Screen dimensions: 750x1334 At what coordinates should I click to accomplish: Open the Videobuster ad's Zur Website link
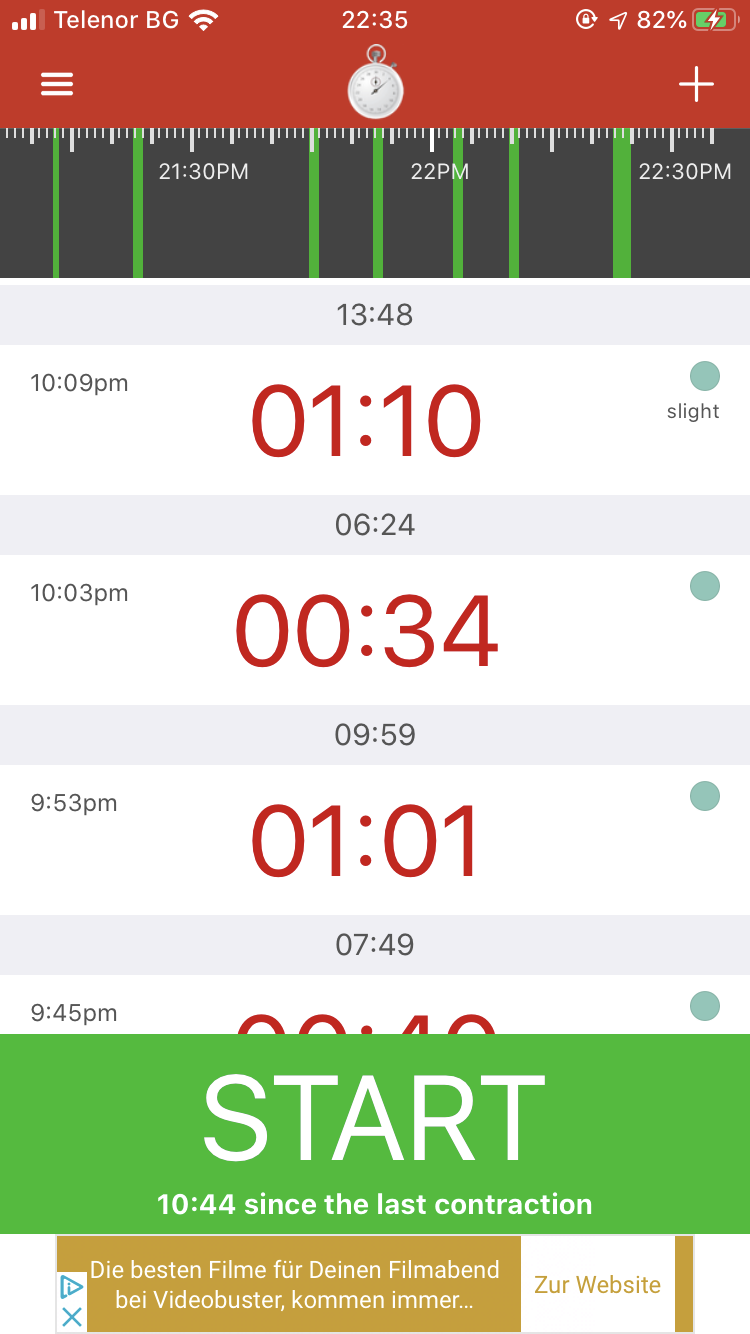point(597,1284)
